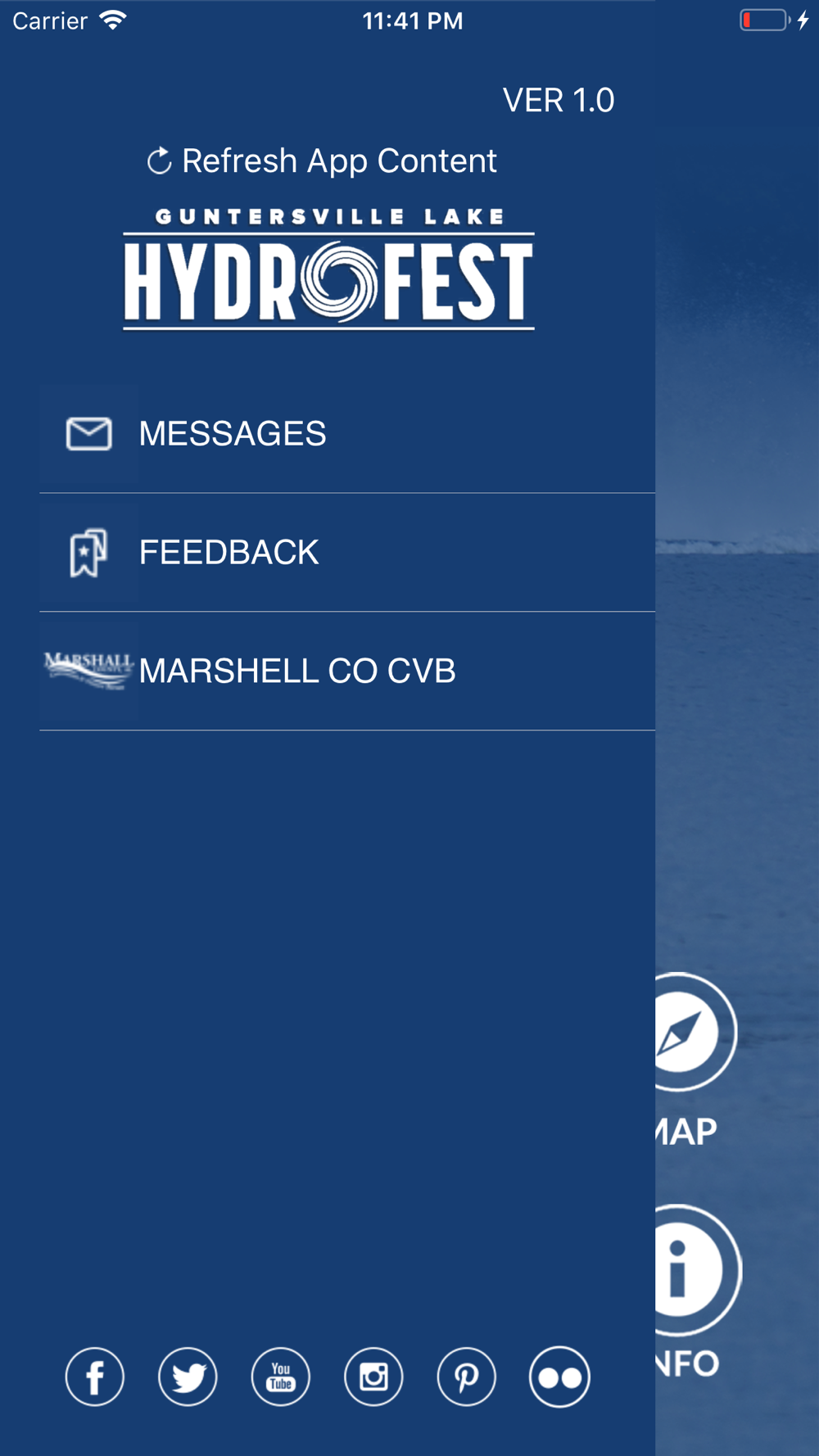Open the Messages menu item
The width and height of the screenshot is (819, 1456).
[x=233, y=434]
